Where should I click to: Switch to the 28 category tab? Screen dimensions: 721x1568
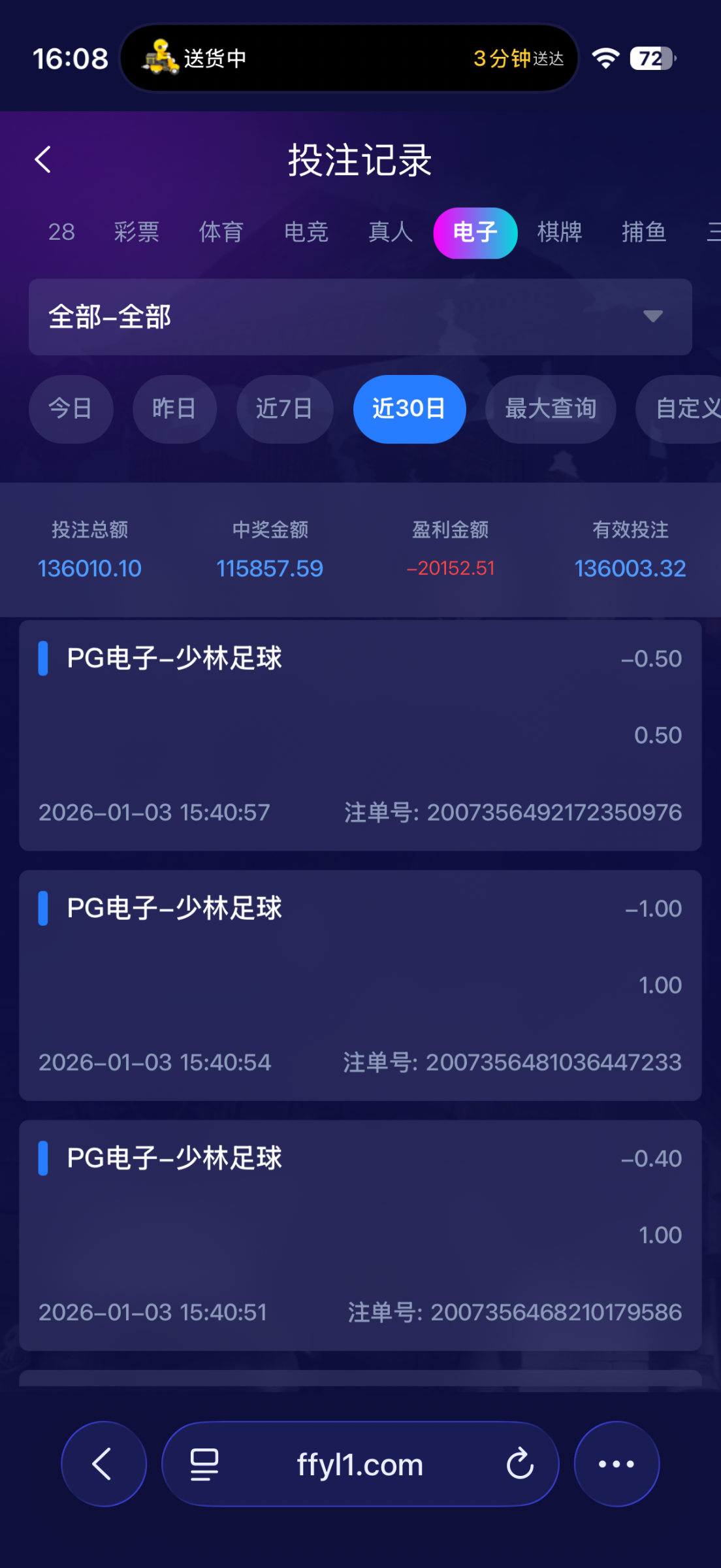pos(61,233)
